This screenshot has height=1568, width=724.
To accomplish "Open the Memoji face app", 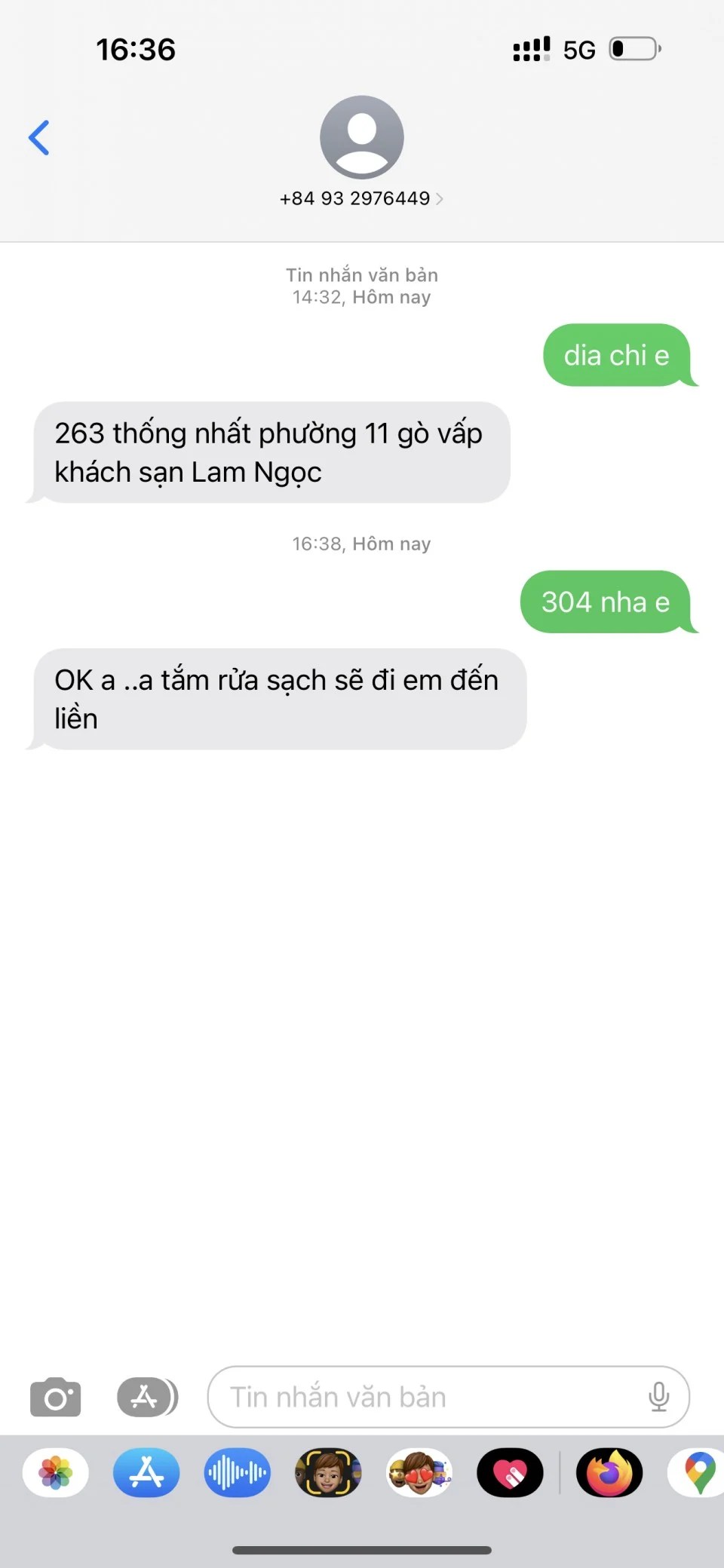I will 328,1472.
